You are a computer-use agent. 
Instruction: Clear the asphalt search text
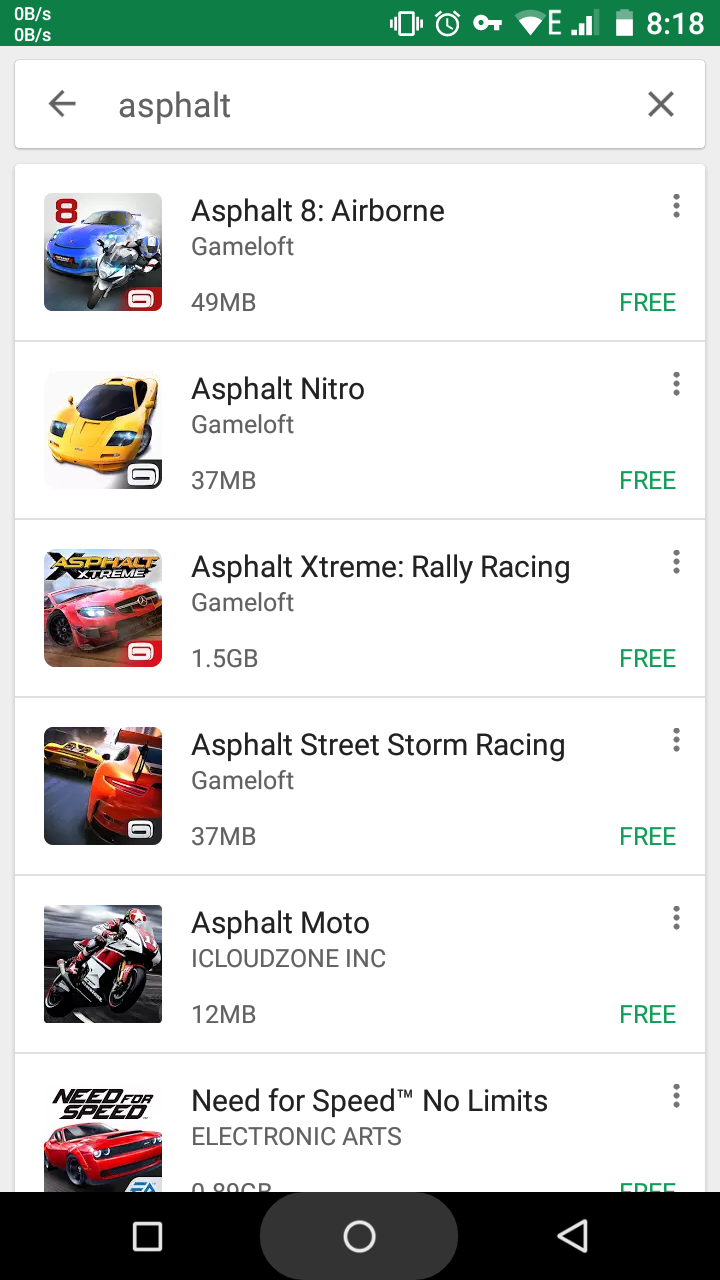pos(660,104)
